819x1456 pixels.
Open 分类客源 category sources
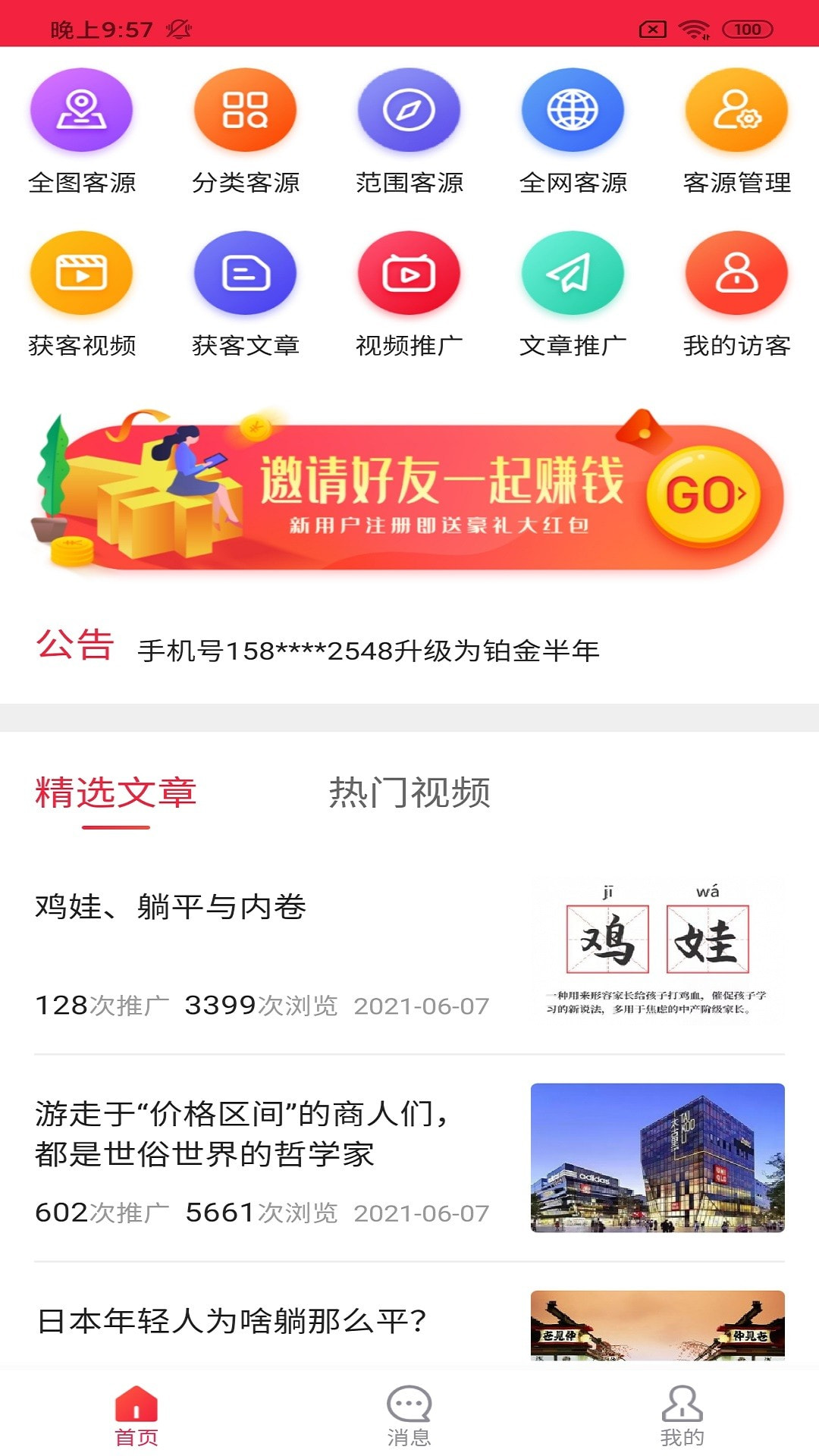(x=245, y=130)
